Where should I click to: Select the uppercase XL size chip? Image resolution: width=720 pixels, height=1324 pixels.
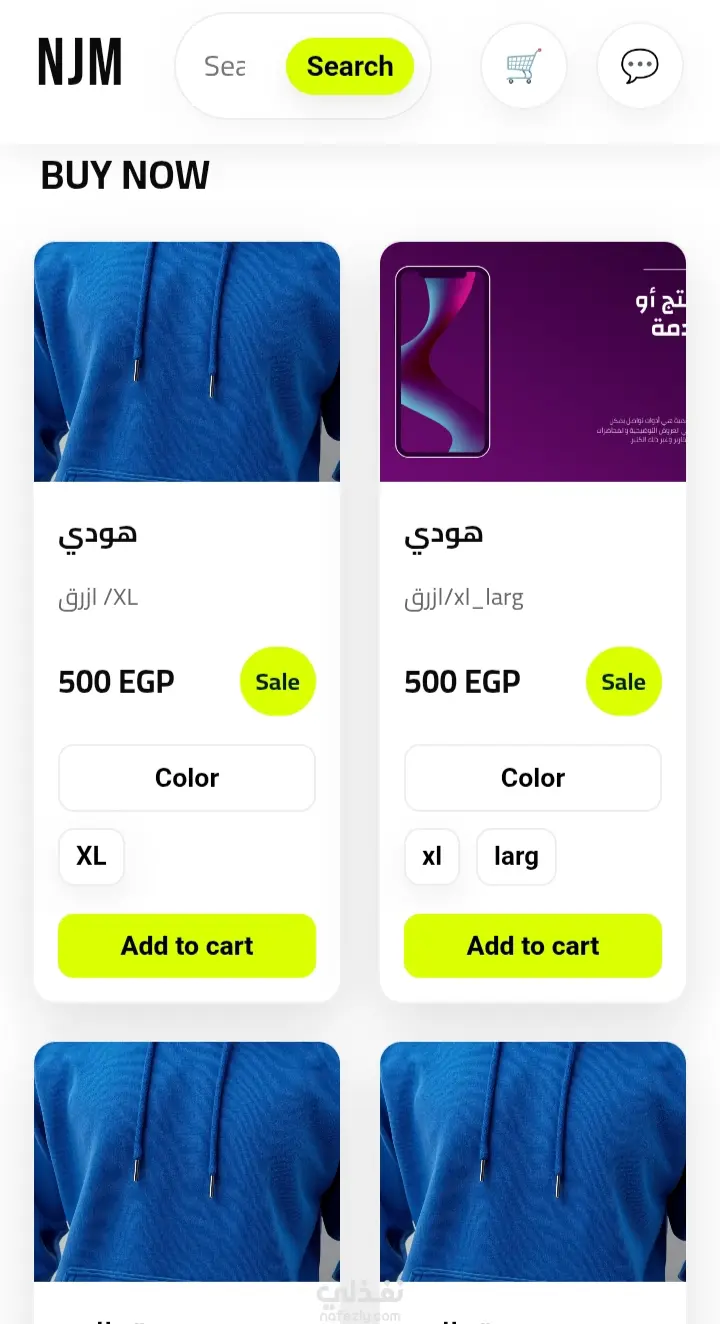(x=91, y=857)
